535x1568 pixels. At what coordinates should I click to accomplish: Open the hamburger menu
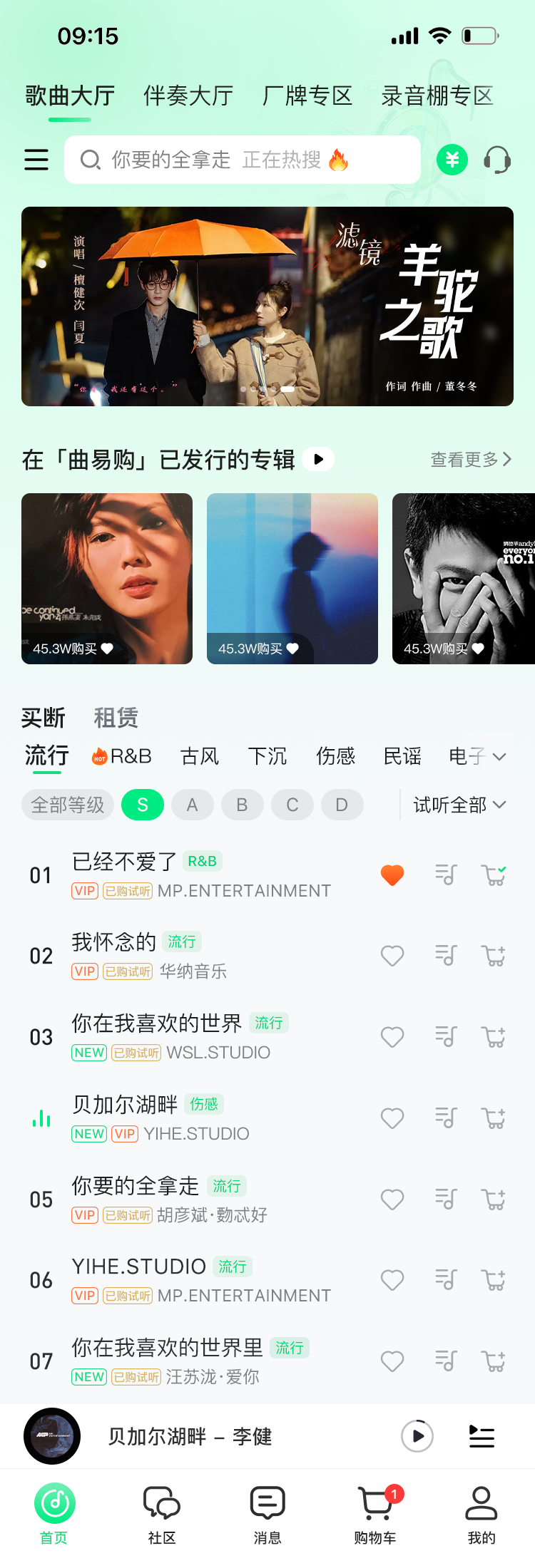coord(36,160)
